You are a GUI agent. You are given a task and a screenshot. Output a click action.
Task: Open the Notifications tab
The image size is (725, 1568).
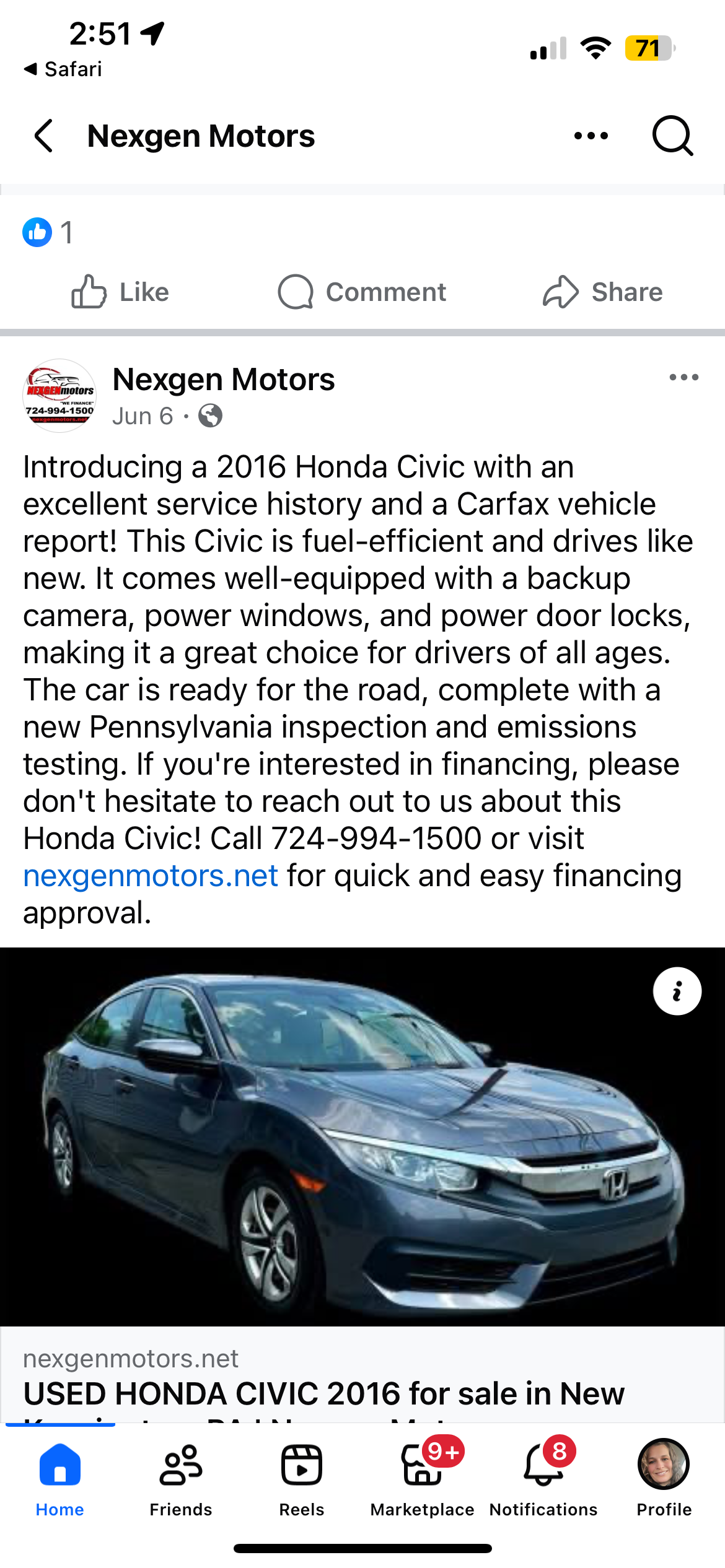pyautogui.click(x=543, y=1477)
